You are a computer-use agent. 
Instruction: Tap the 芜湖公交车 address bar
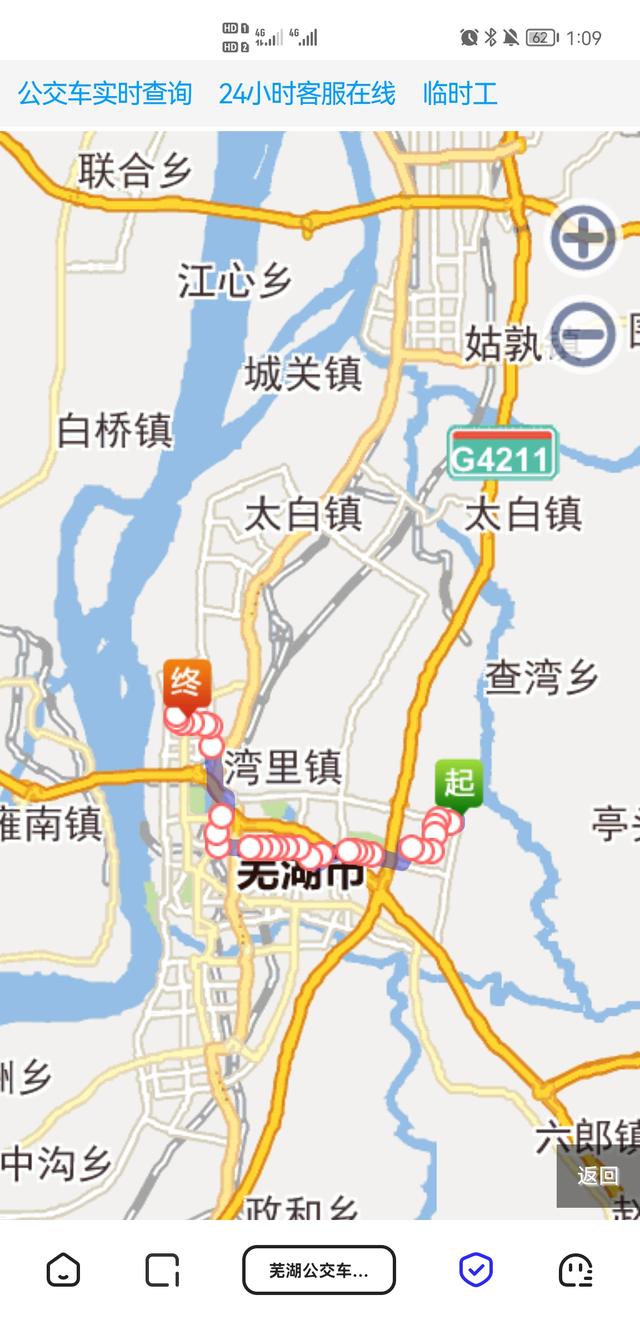coord(319,1270)
